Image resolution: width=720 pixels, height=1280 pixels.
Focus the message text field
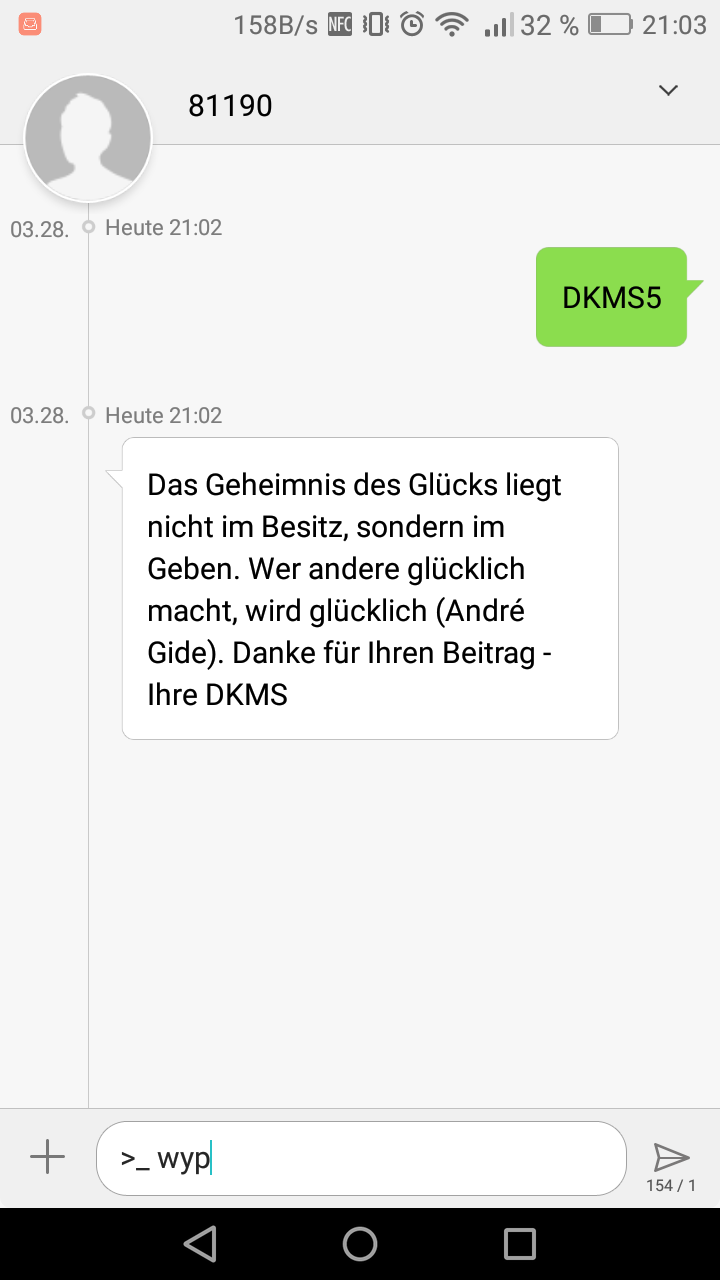pyautogui.click(x=361, y=1158)
